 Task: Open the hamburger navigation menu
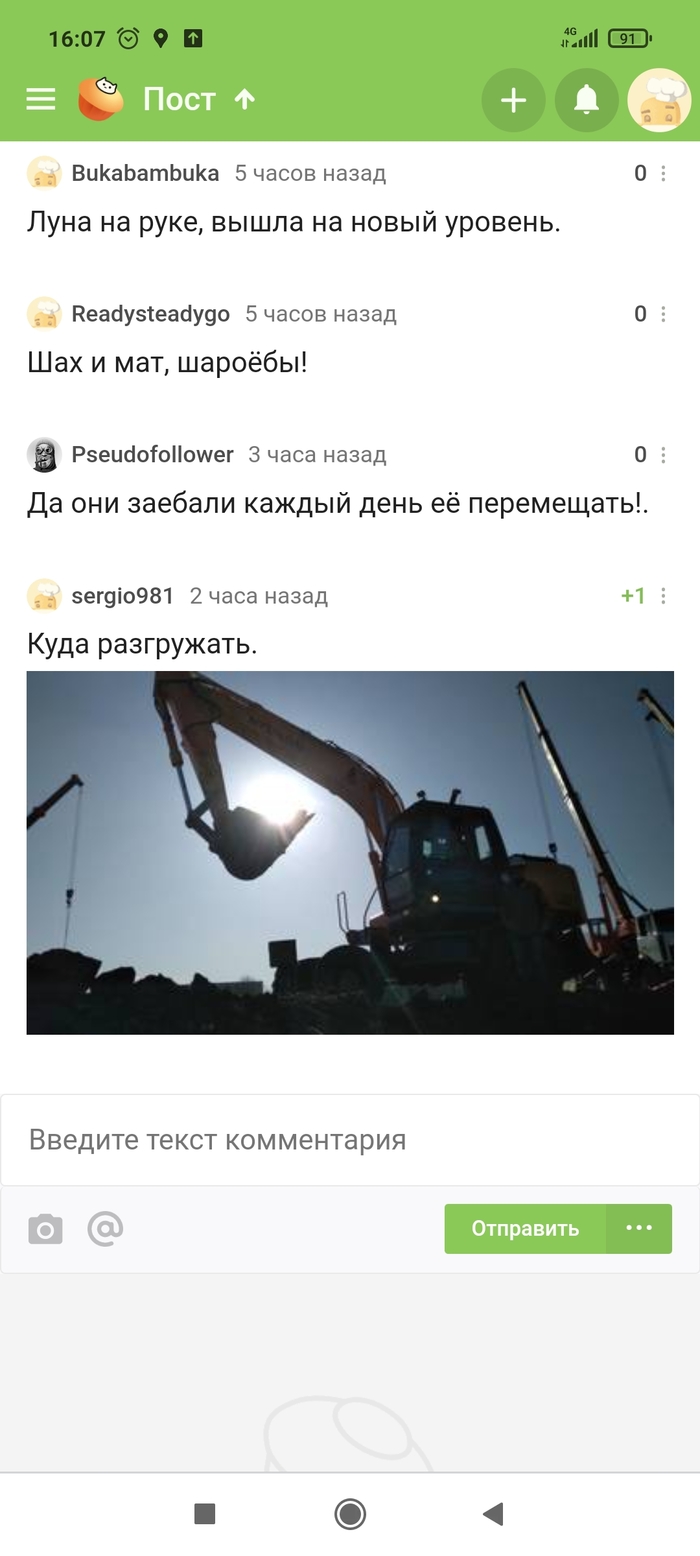[x=41, y=99]
